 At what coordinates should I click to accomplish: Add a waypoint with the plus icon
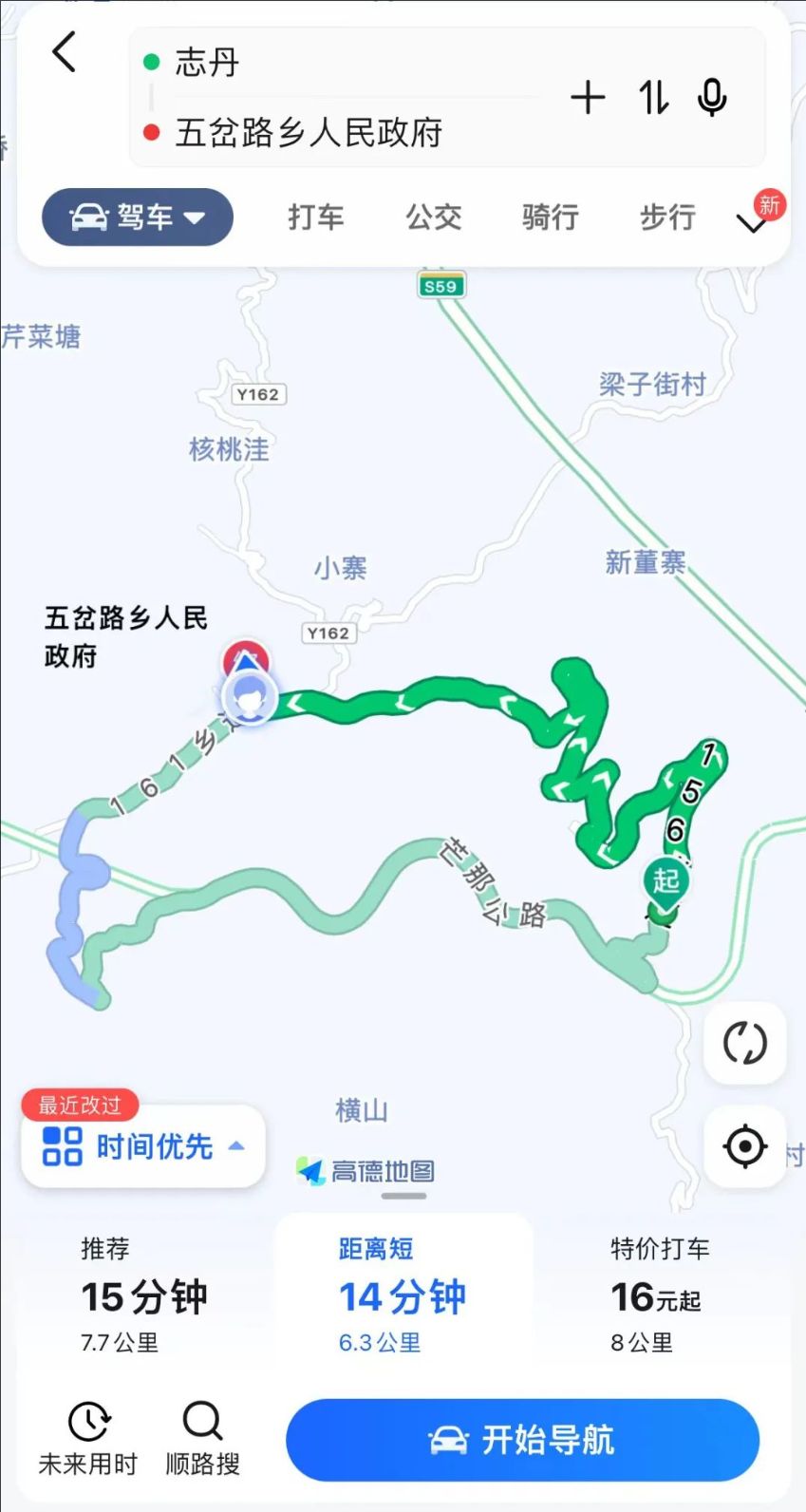(x=588, y=97)
